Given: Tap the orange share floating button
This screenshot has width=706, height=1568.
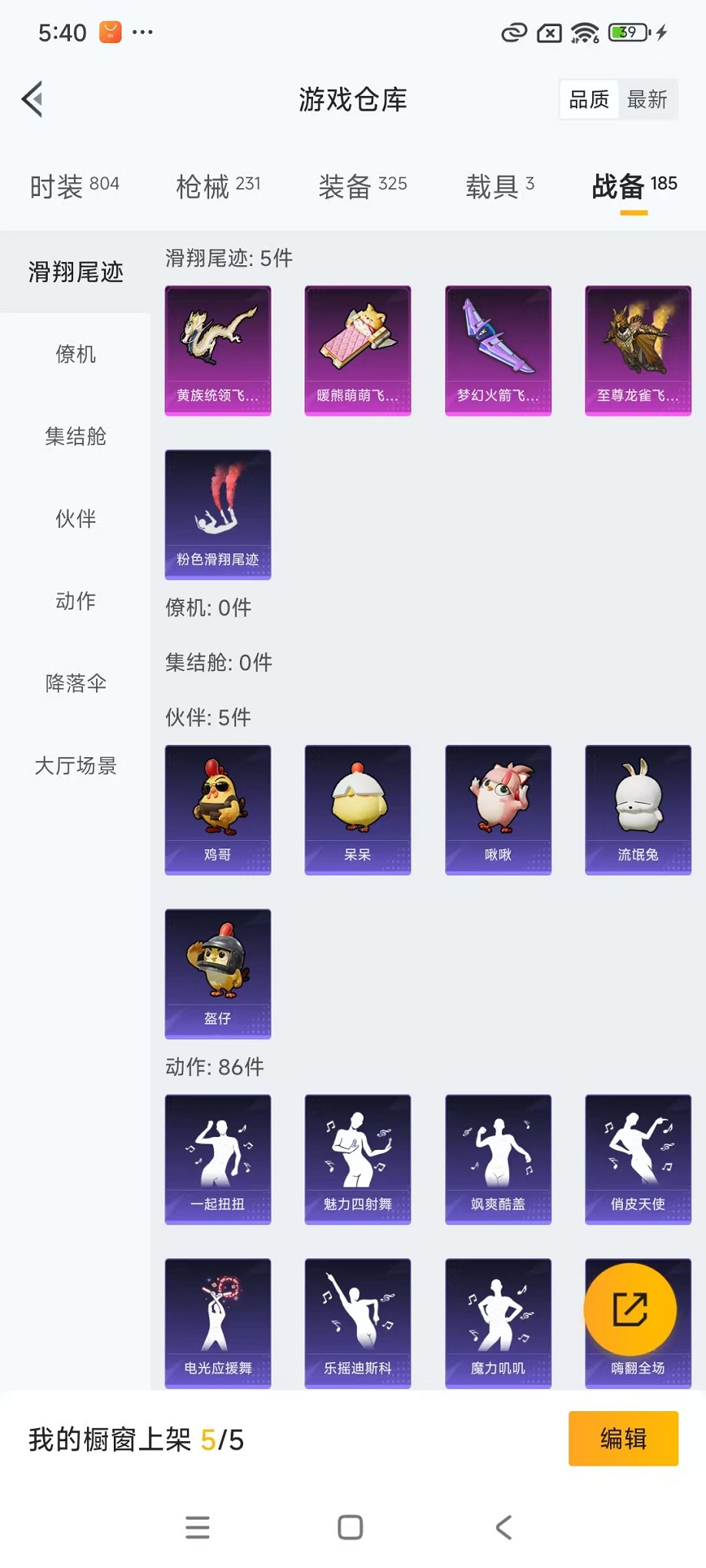Looking at the screenshot, I should pos(630,1310).
